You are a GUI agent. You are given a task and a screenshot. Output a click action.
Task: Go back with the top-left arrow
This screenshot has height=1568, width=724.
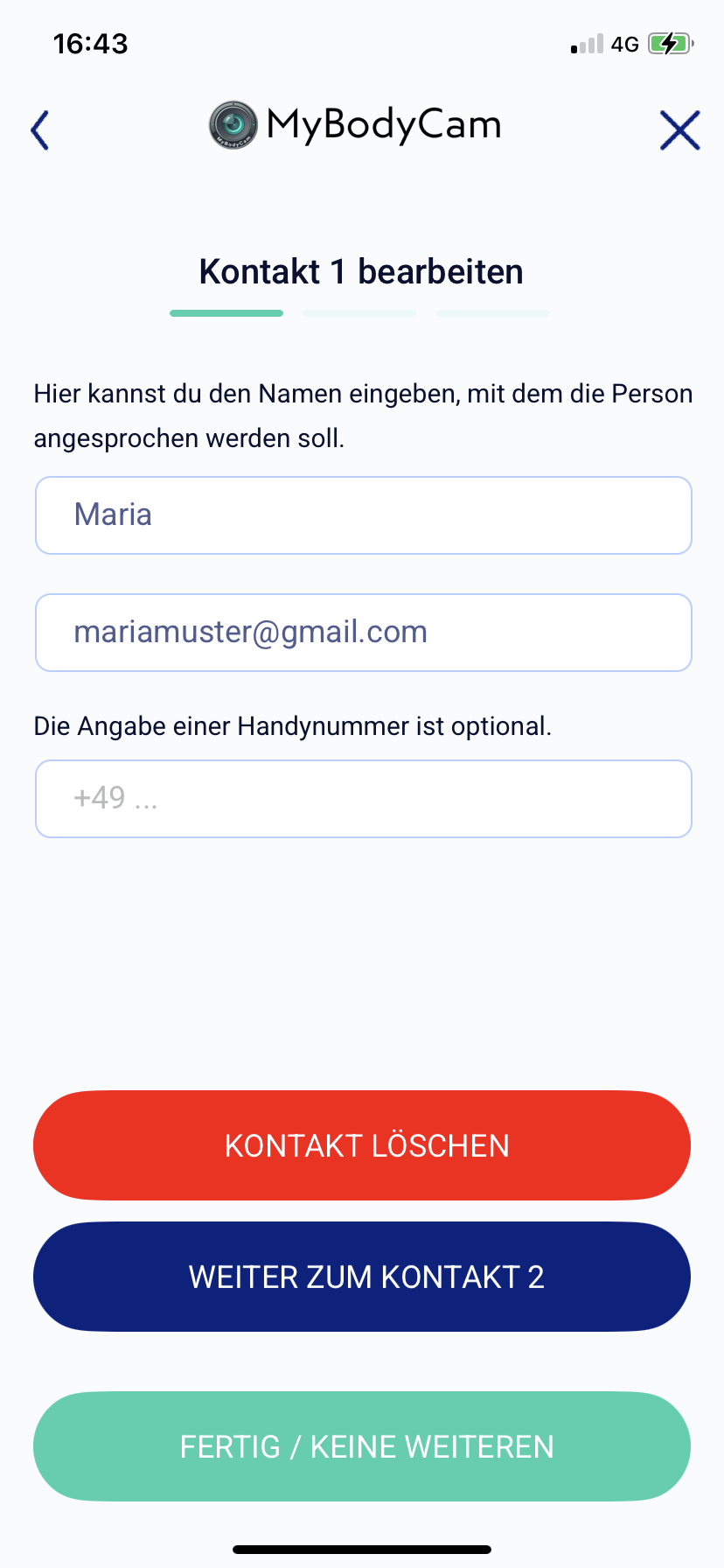(x=40, y=130)
